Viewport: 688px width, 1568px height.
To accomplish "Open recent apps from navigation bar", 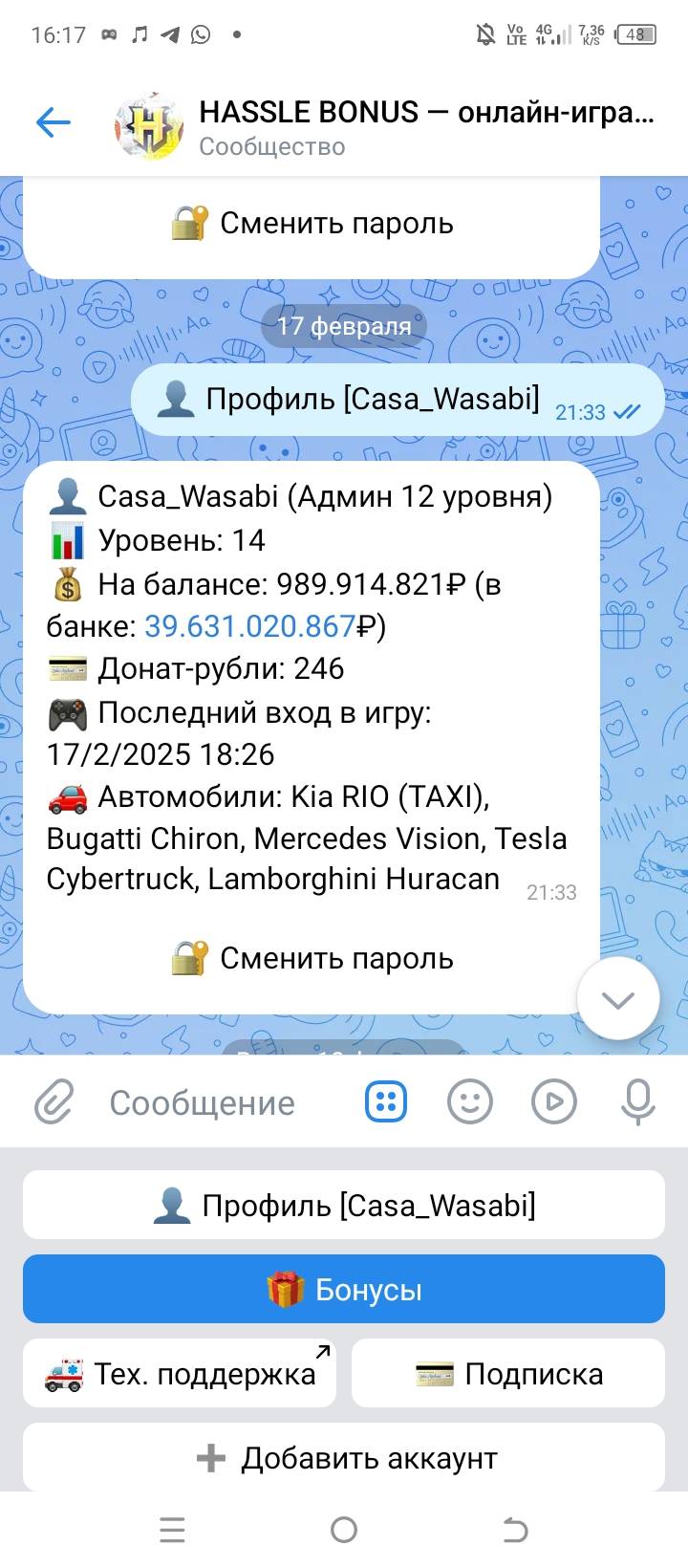I will [172, 1530].
